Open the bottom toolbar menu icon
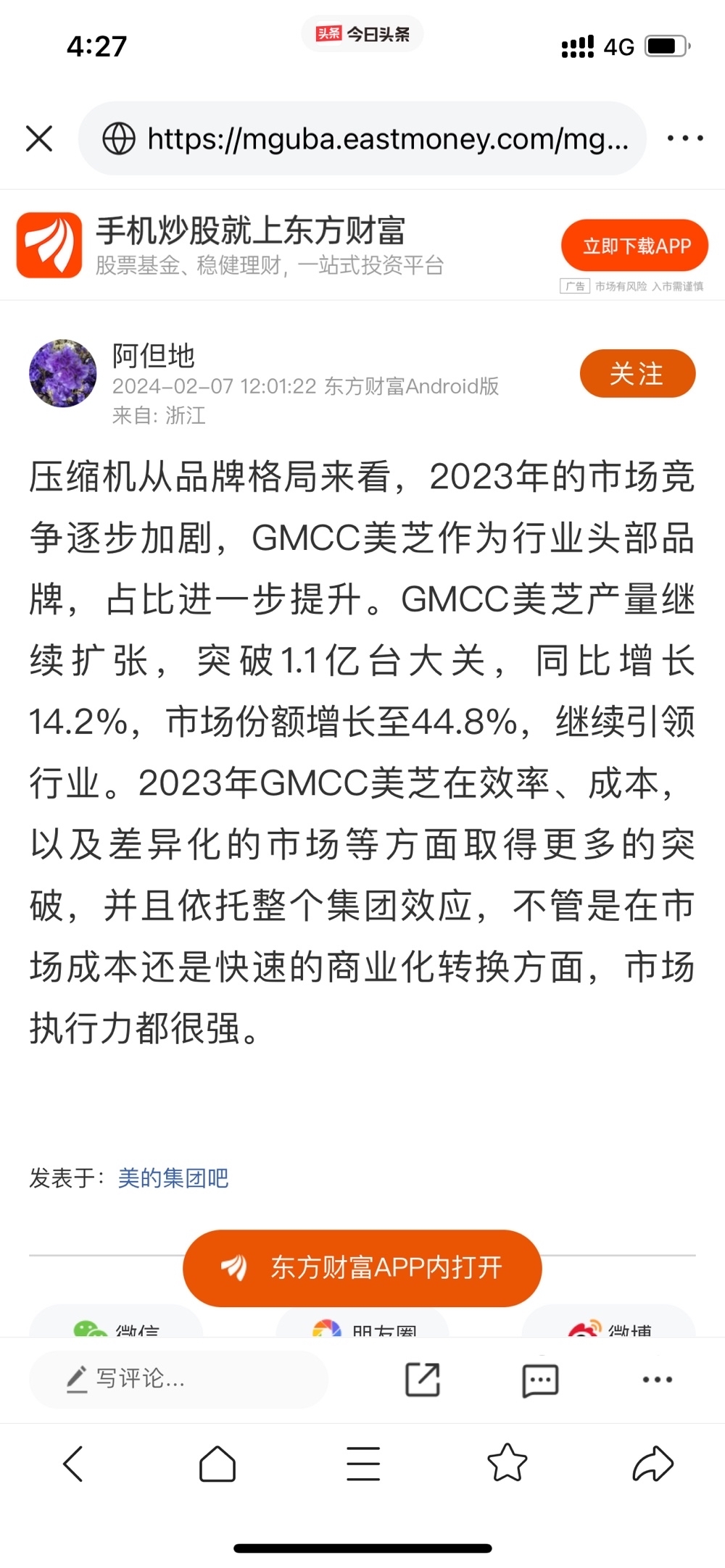This screenshot has height=1568, width=725. click(363, 1464)
